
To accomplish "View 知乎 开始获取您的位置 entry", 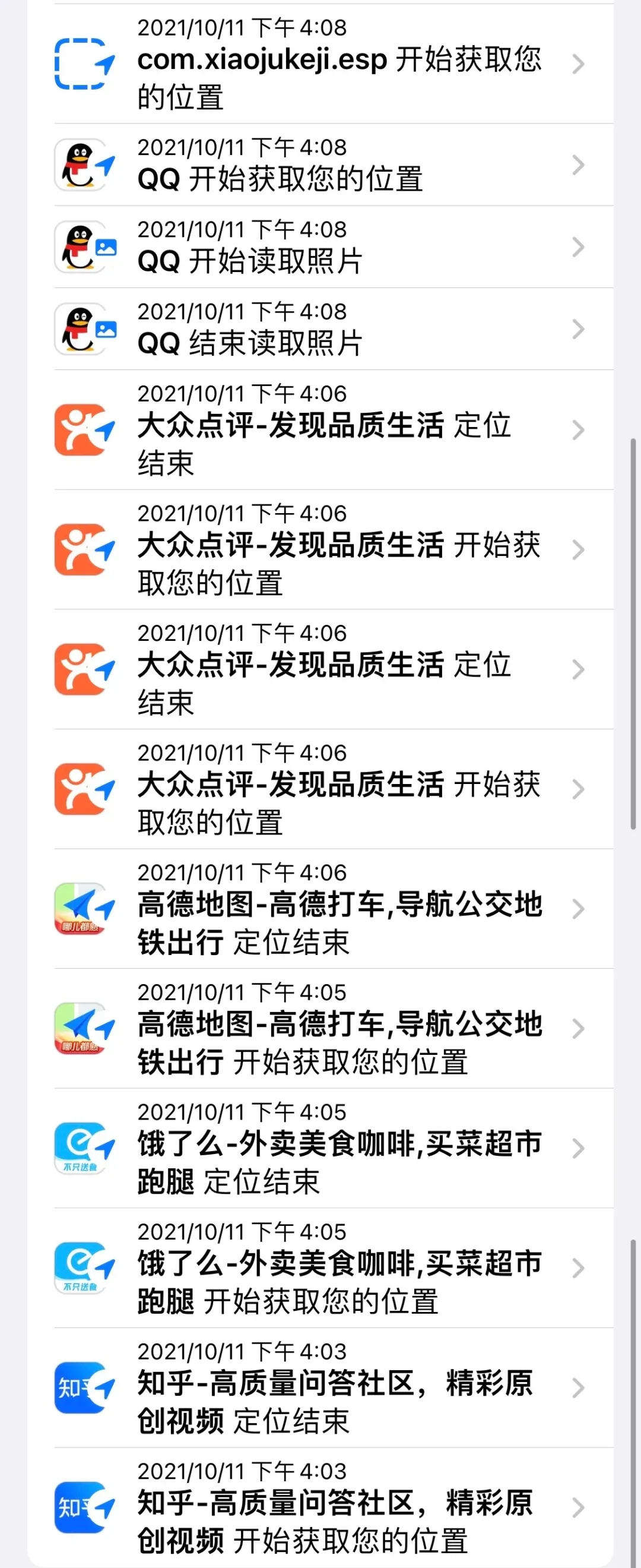I will pyautogui.click(x=339, y=1508).
